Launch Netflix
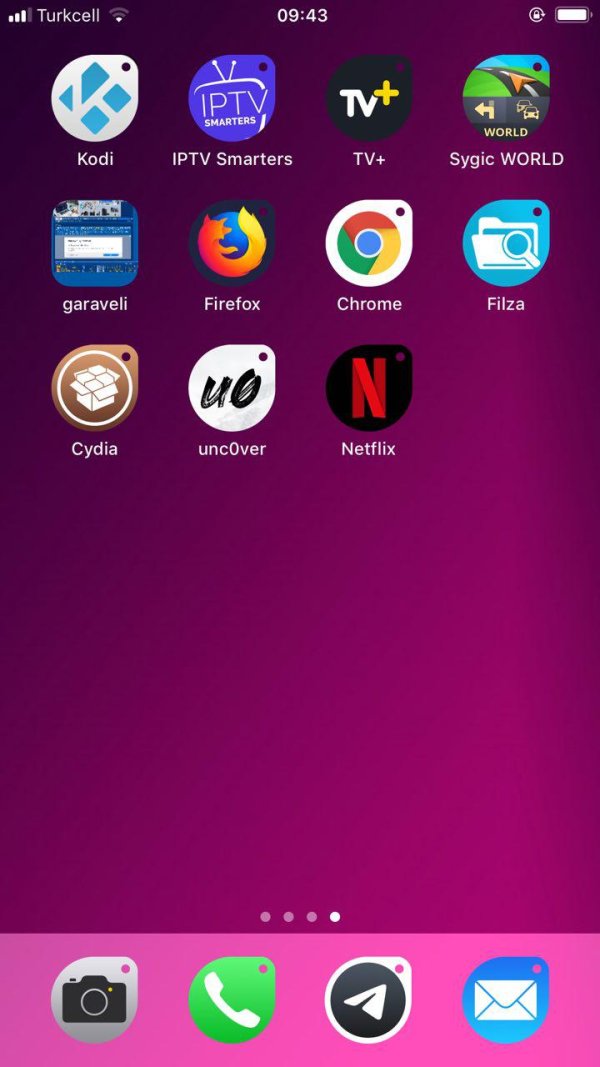This screenshot has height=1067, width=600. click(369, 388)
